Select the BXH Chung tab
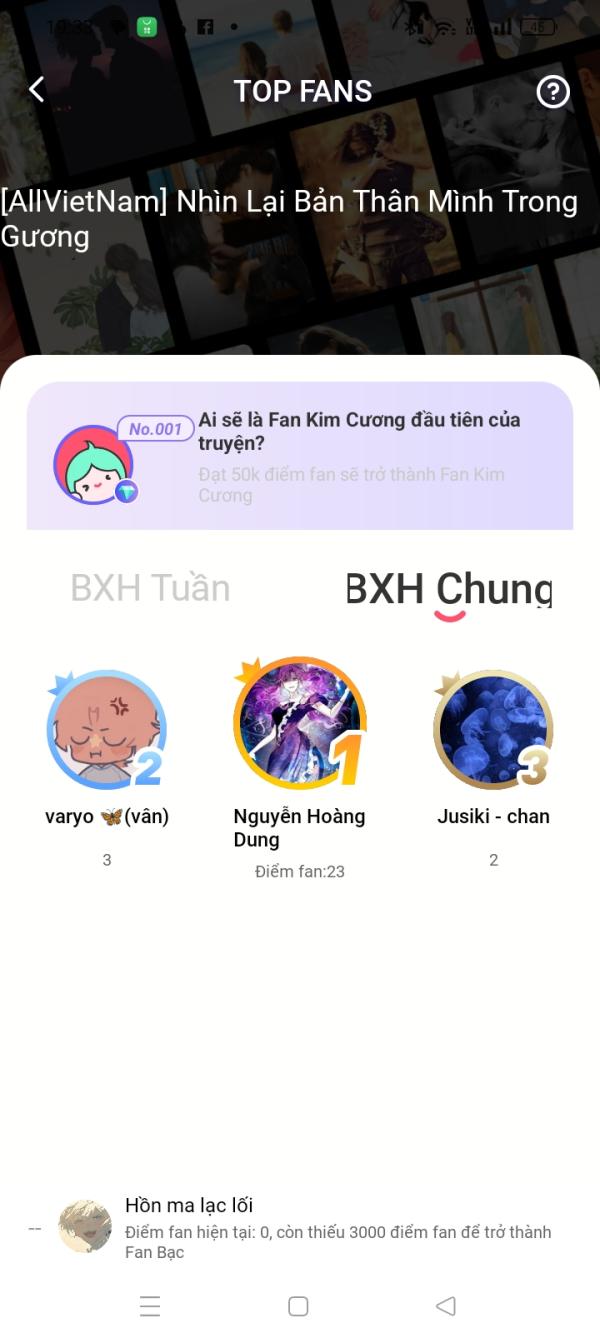600x1343 pixels. (x=448, y=589)
